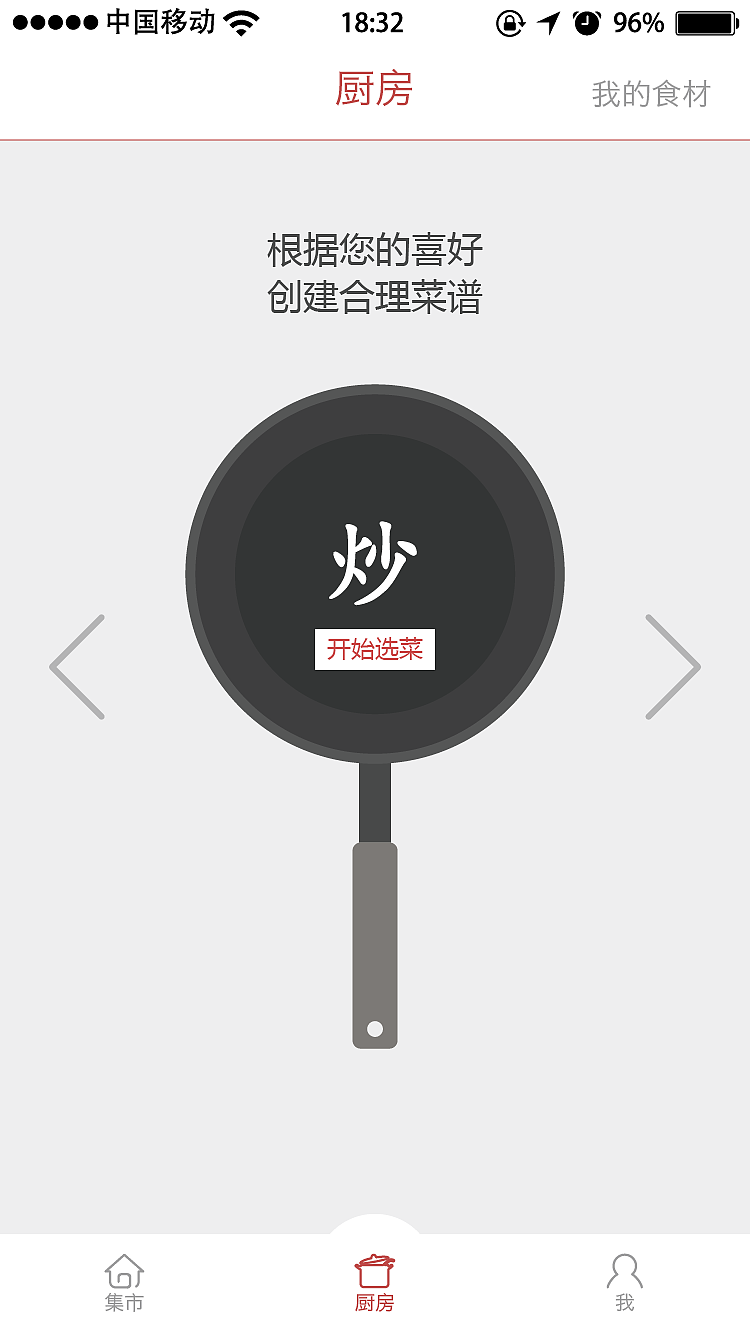Tap the left chevron to view previous cooking method
This screenshot has height=1334, width=750.
pos(78,665)
